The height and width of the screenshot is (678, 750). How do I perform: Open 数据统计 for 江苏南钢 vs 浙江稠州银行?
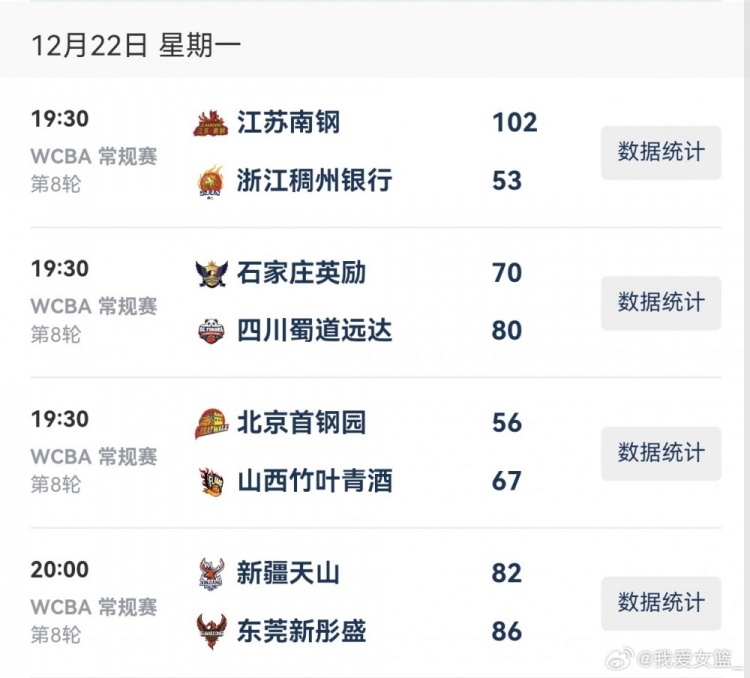click(x=660, y=152)
